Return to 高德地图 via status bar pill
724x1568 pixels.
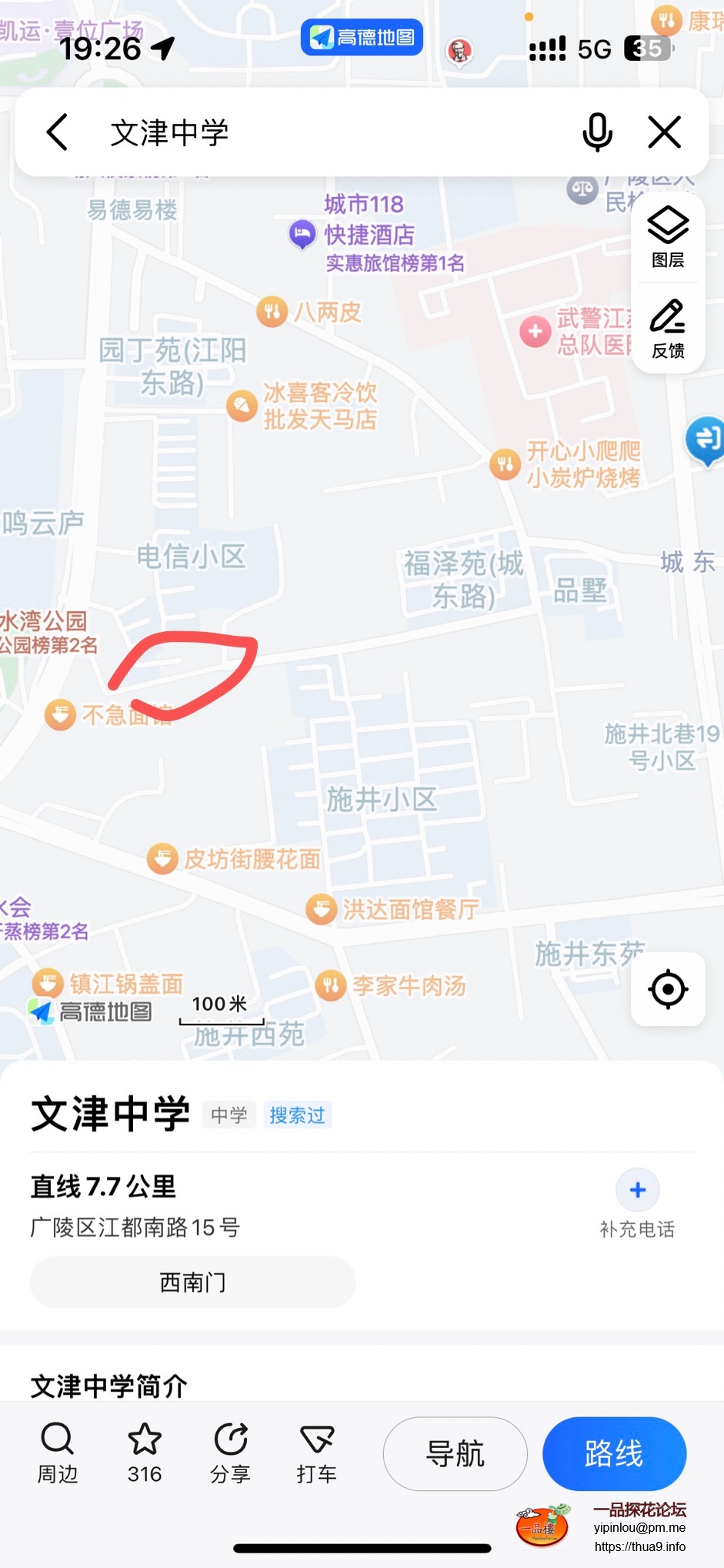click(362, 37)
